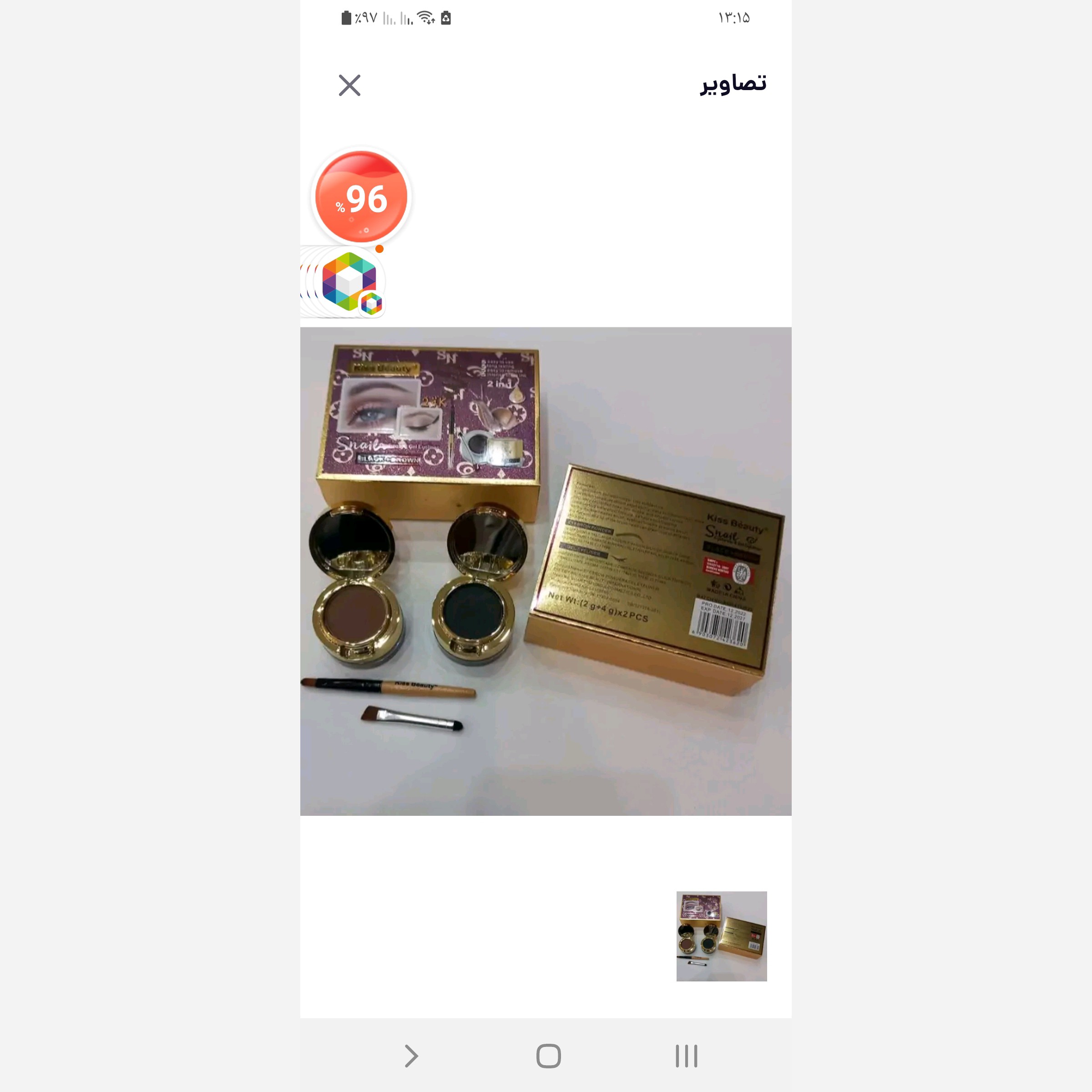1092x1092 pixels.
Task: Select the product thumbnail below the photo
Action: coord(721,936)
